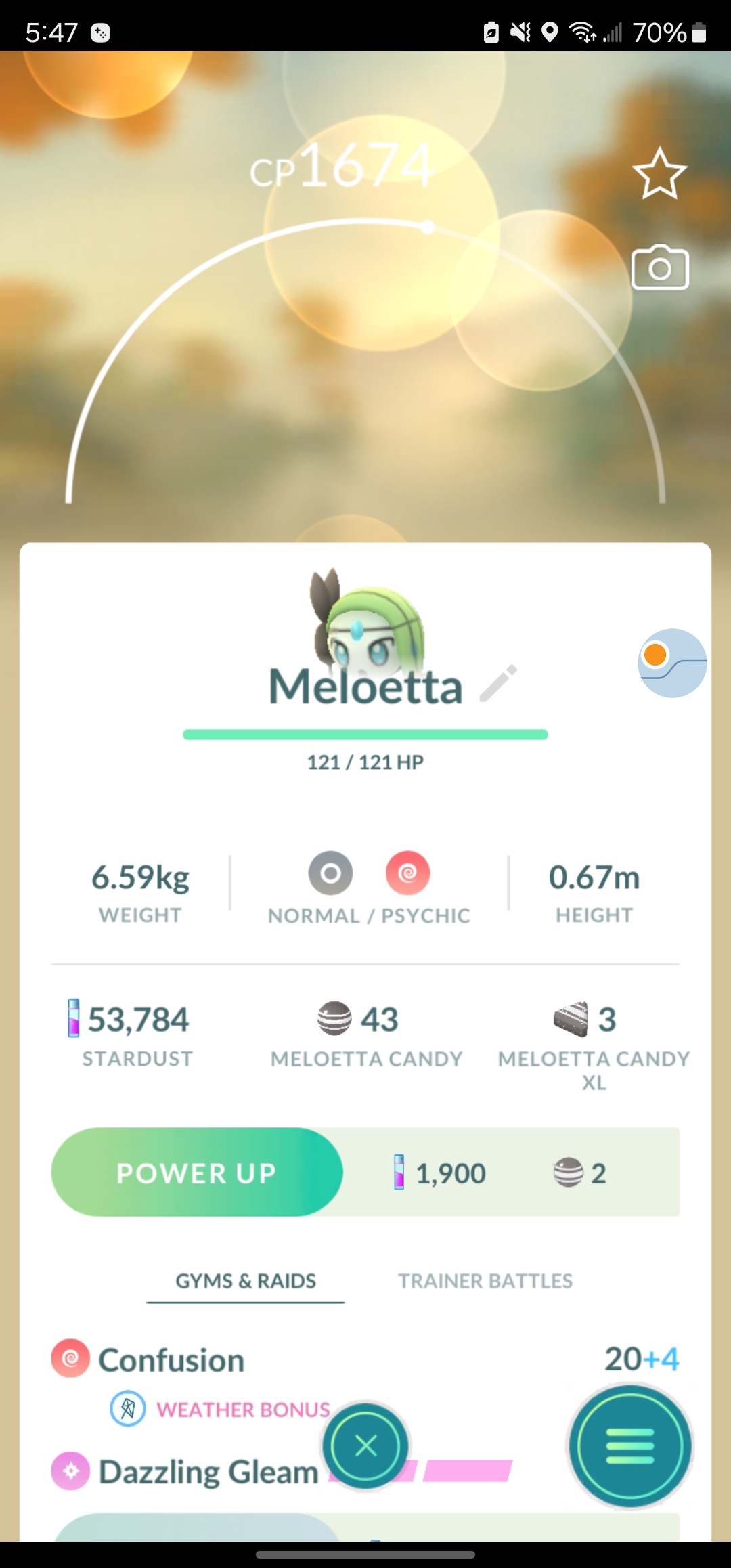This screenshot has height=1568, width=731.
Task: Tap the round blue icon beside Meloetta's name
Action: (672, 663)
